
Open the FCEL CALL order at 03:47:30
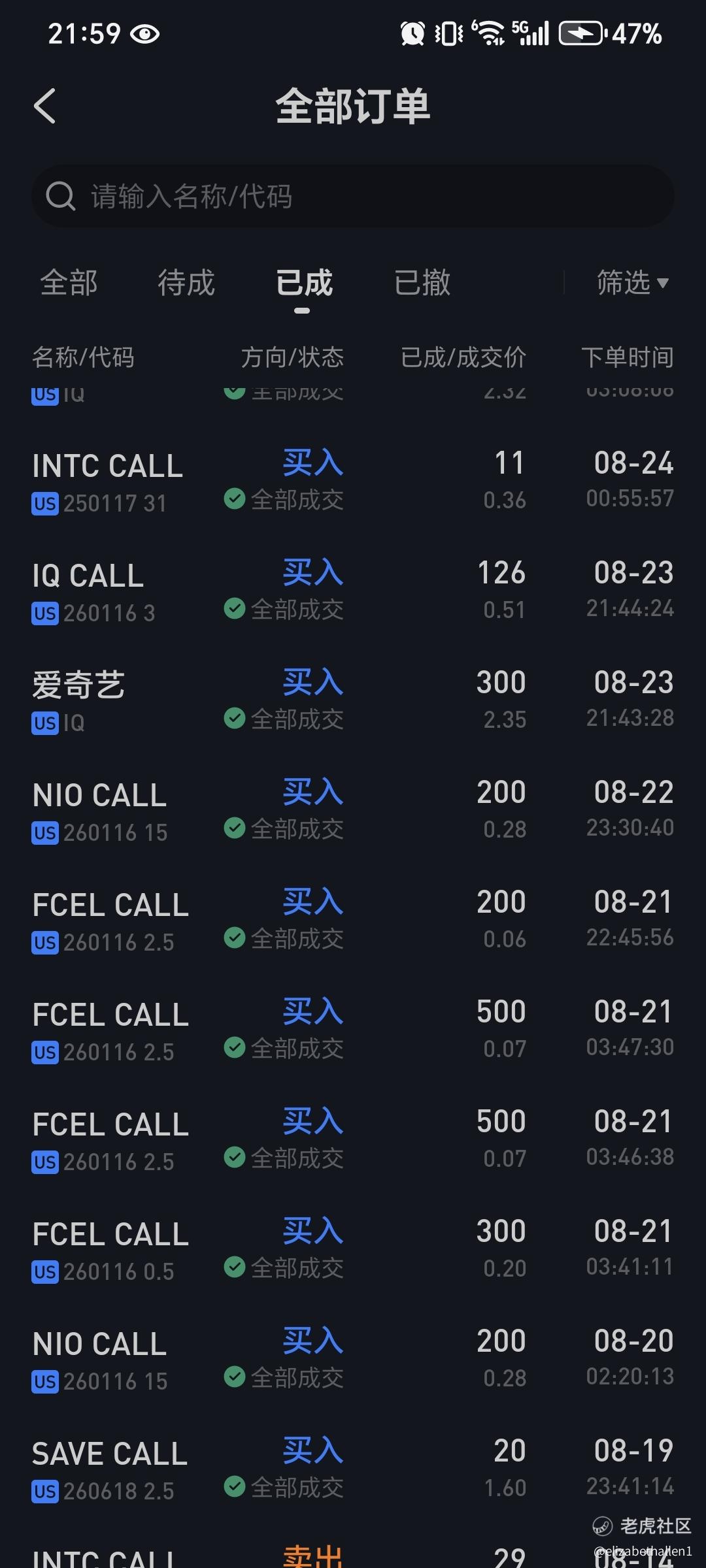coord(353,1031)
